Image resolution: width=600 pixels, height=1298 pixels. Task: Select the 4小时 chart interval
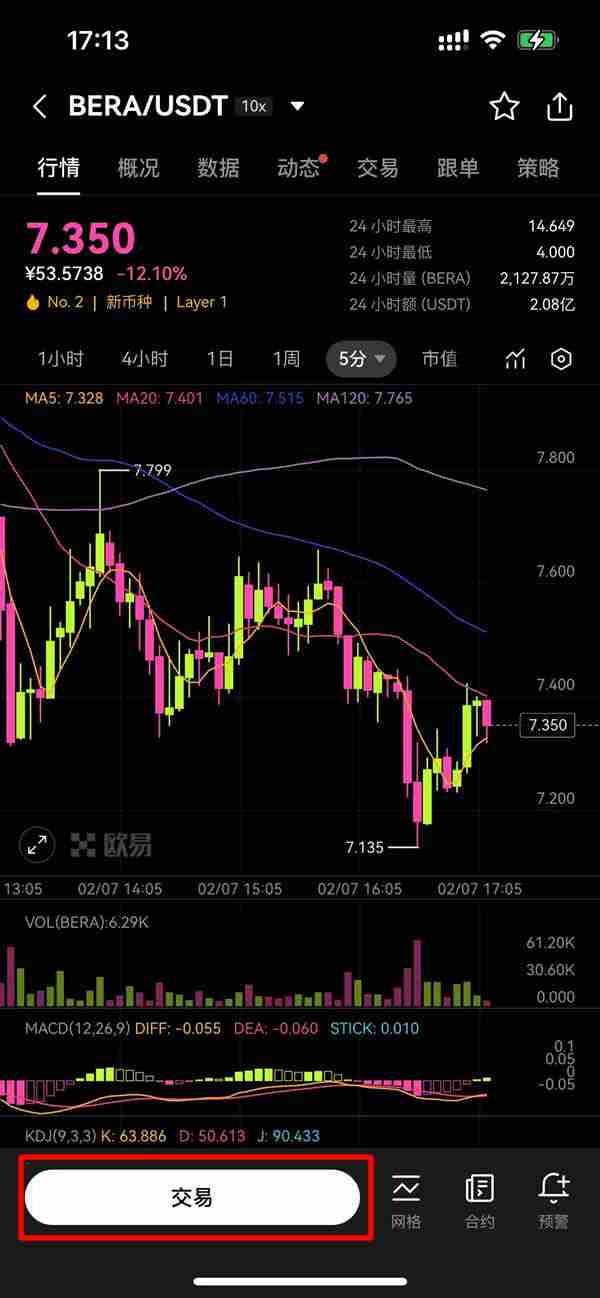click(x=145, y=359)
